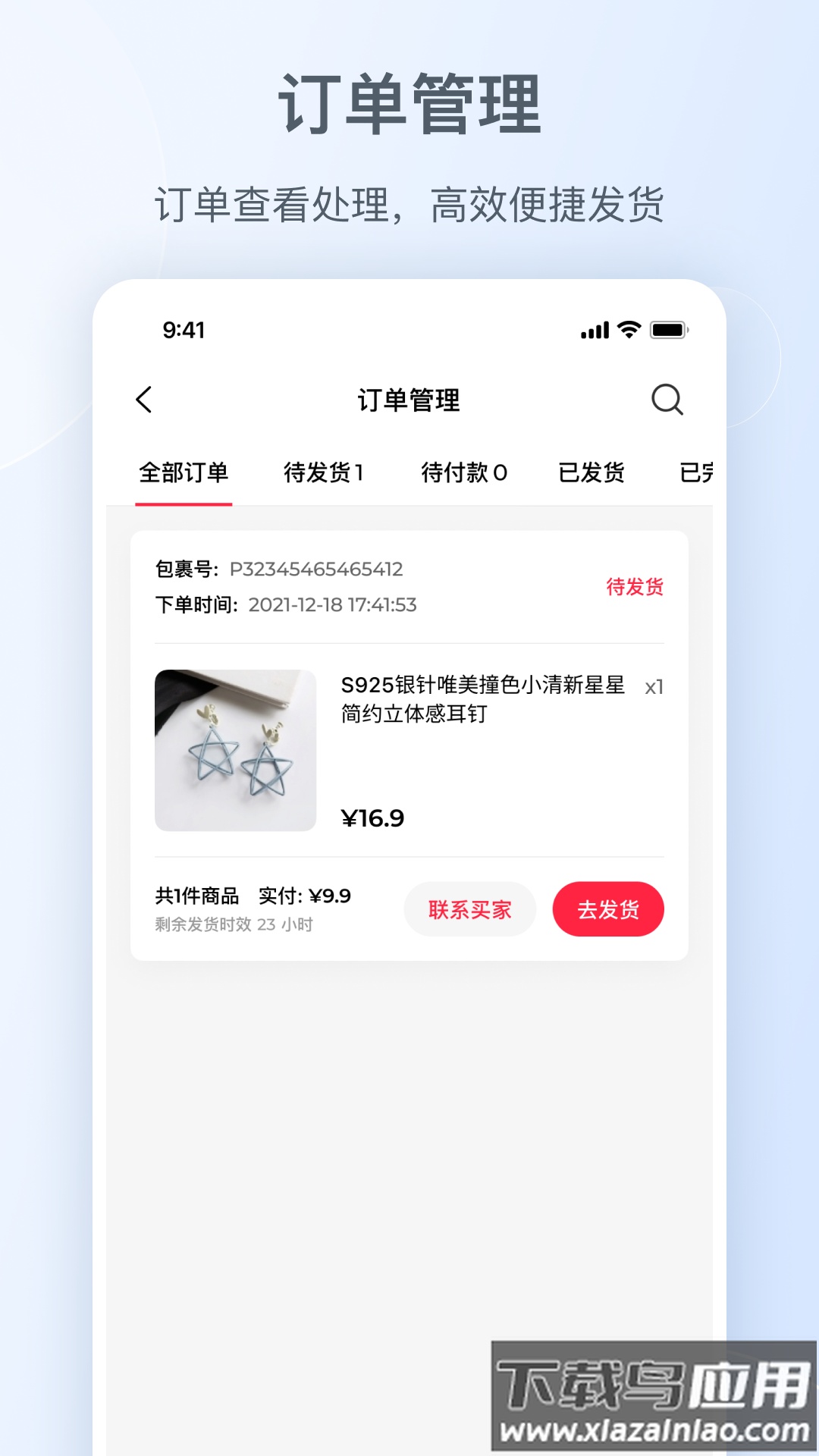Switch to the 全部订单 tab
The height and width of the screenshot is (1456, 819).
coord(184,472)
